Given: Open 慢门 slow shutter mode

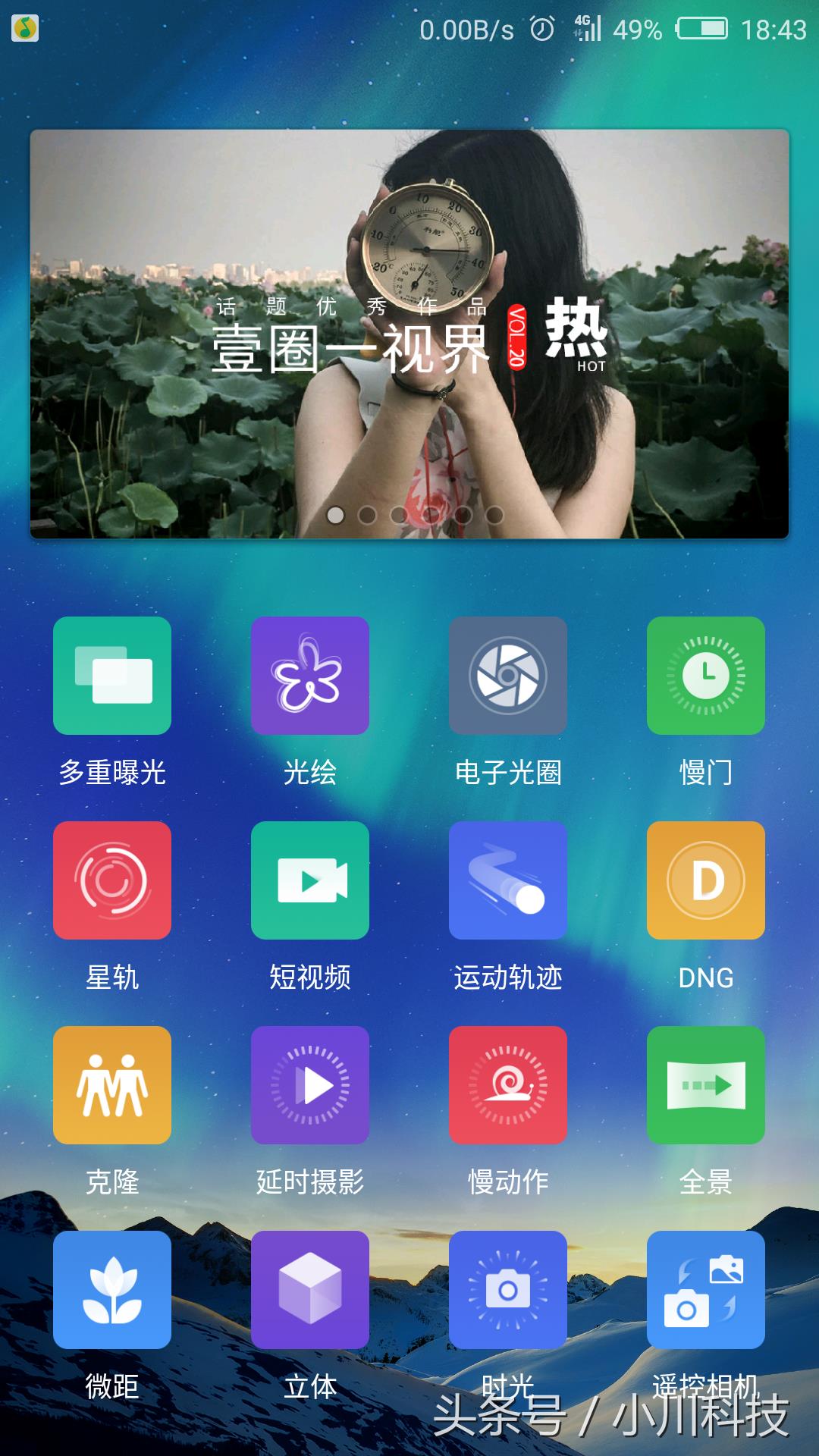Looking at the screenshot, I should coord(706,676).
